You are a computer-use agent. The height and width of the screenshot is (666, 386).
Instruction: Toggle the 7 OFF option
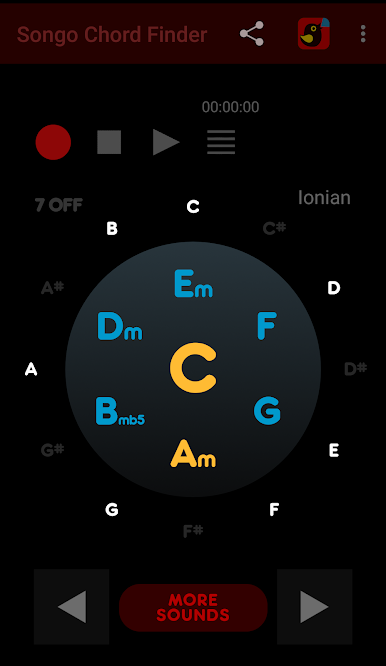(x=59, y=205)
